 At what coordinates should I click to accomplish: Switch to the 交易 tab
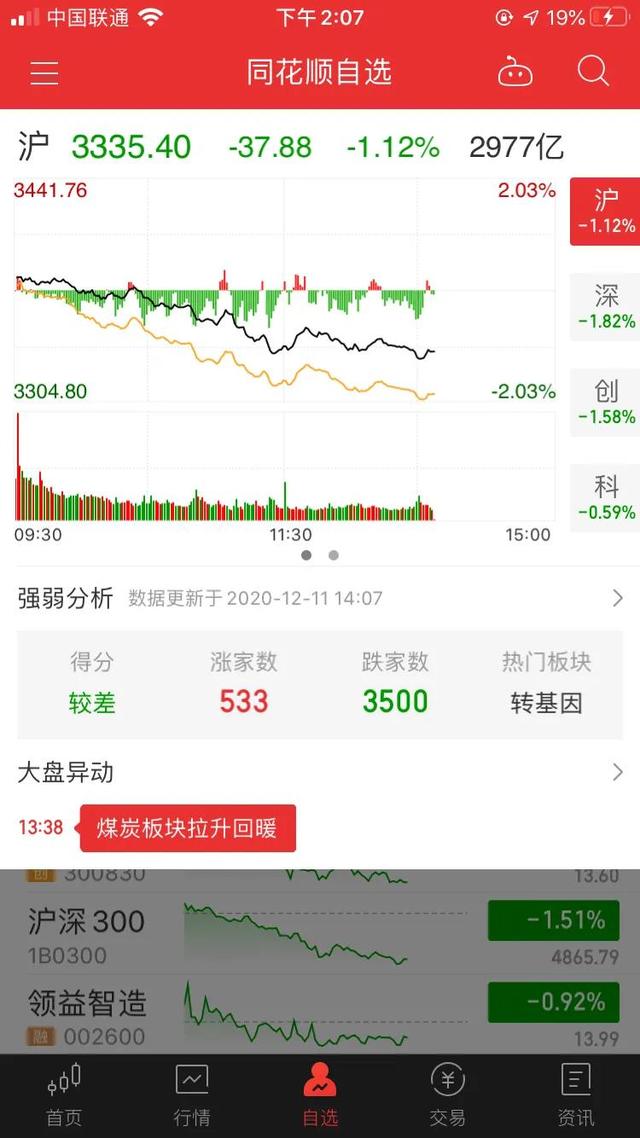tap(448, 1096)
